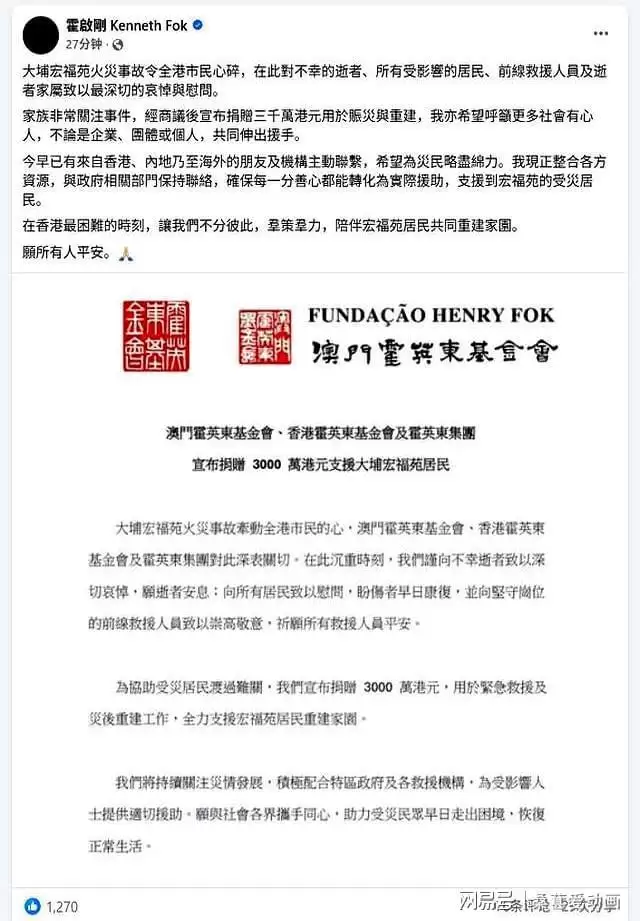View the attached Fundação Henry Fok statement image
The image size is (640, 921).
point(320,570)
